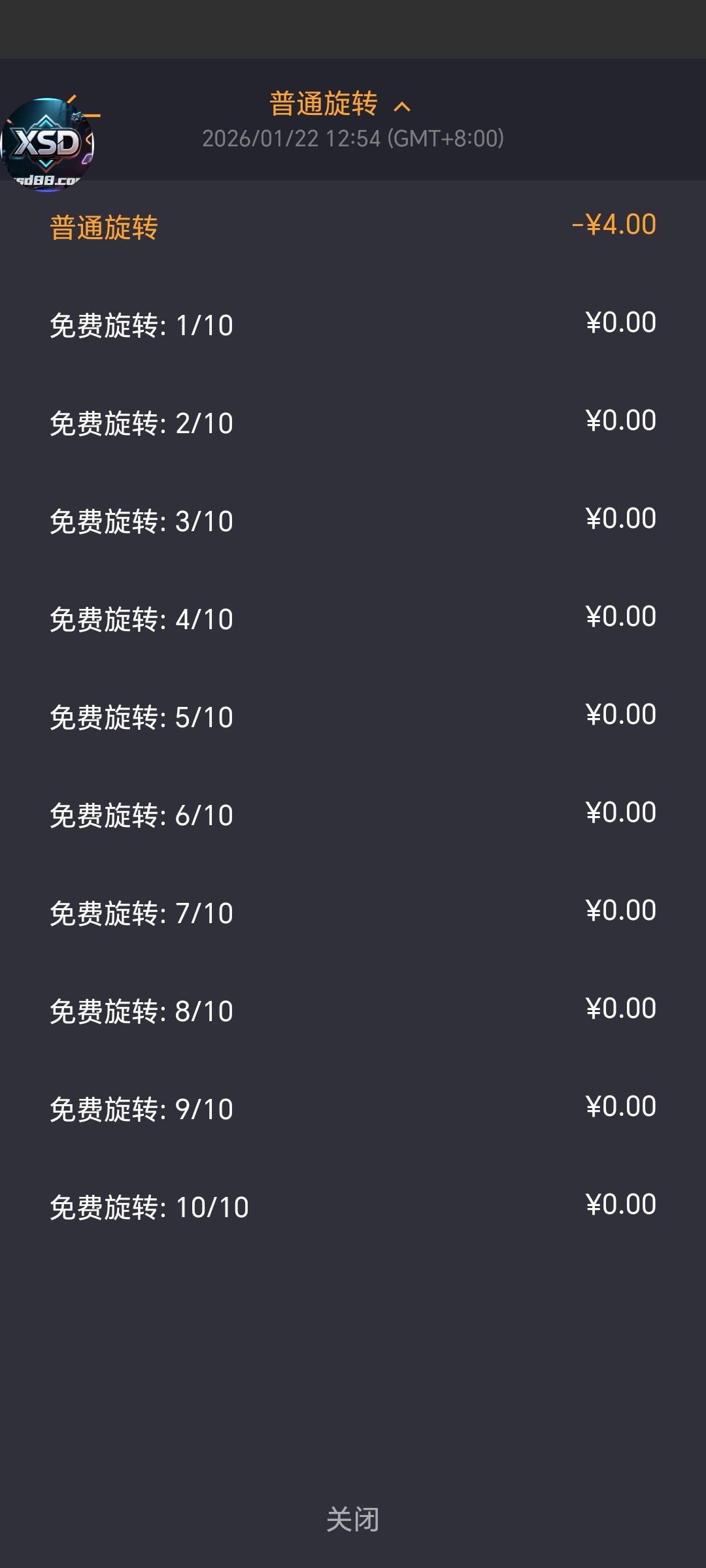Select the 普通旋转 row showing -¥4.00

353,225
